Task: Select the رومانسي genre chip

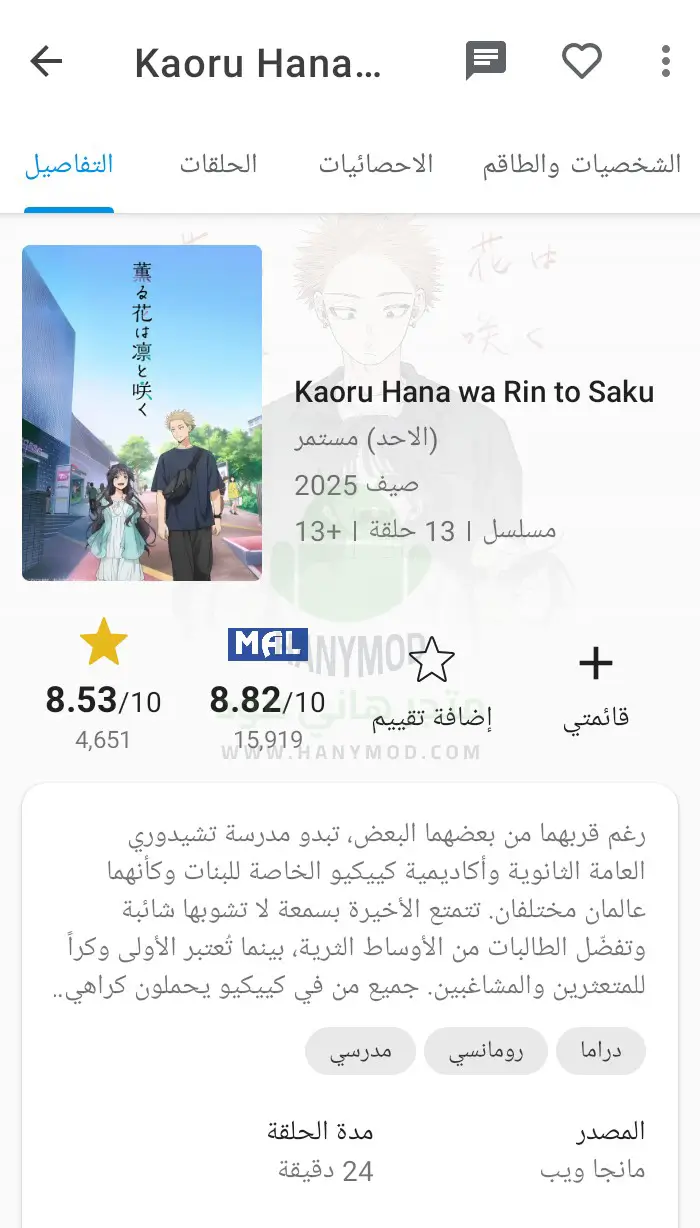Action: [x=486, y=1050]
